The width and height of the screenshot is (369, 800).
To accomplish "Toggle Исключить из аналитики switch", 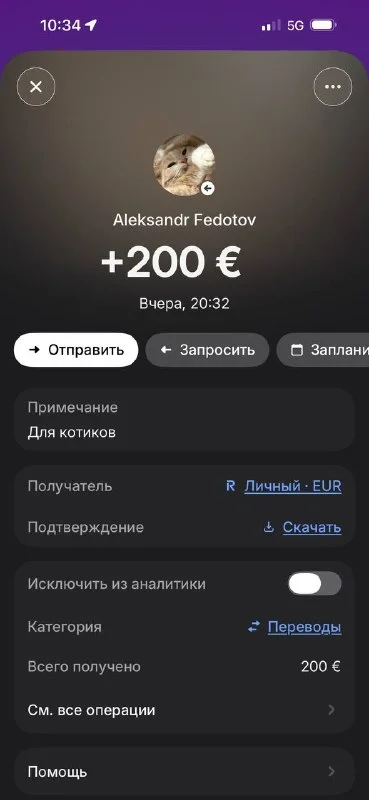I will [314, 584].
